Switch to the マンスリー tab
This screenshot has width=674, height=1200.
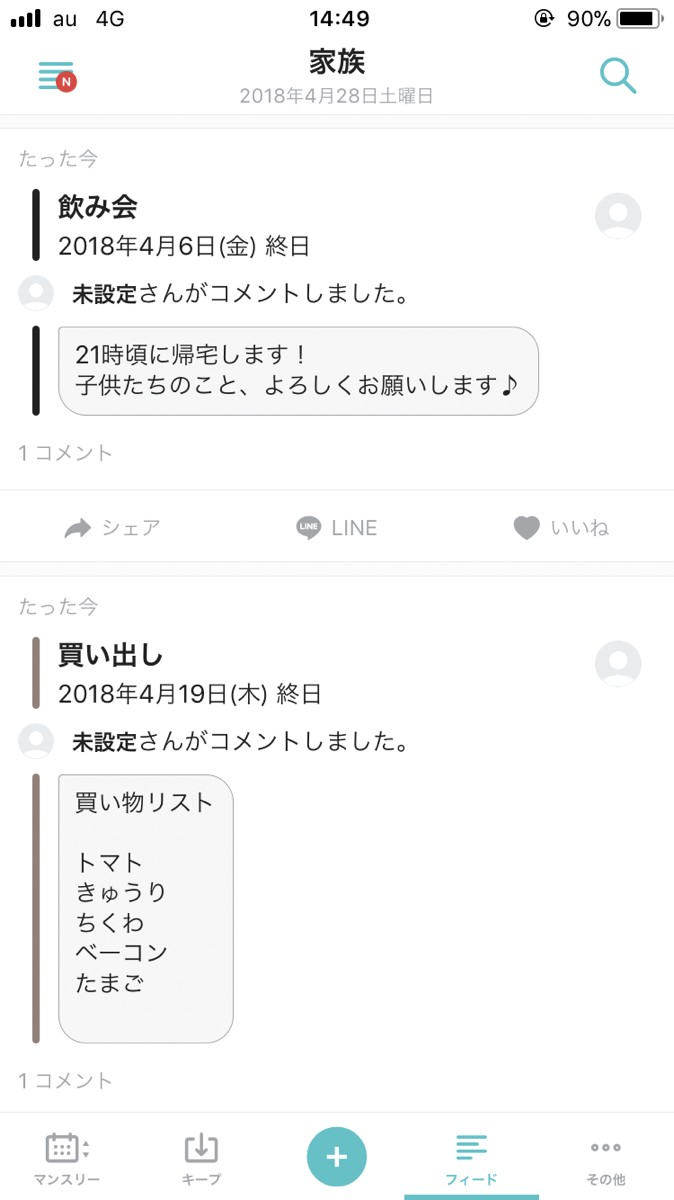[67, 1157]
